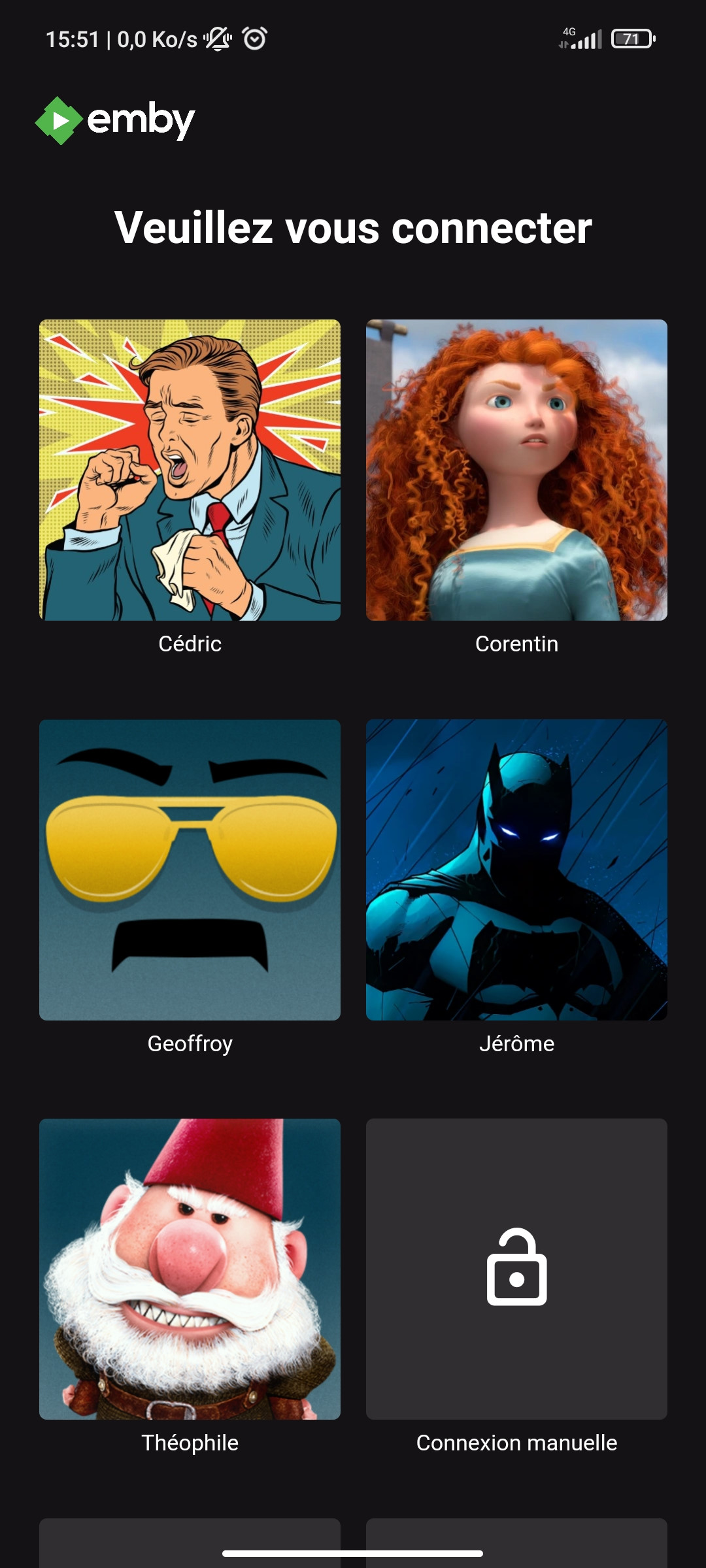The image size is (706, 1568).
Task: Open the Connexion manuelle sign-in option
Action: click(x=516, y=1269)
